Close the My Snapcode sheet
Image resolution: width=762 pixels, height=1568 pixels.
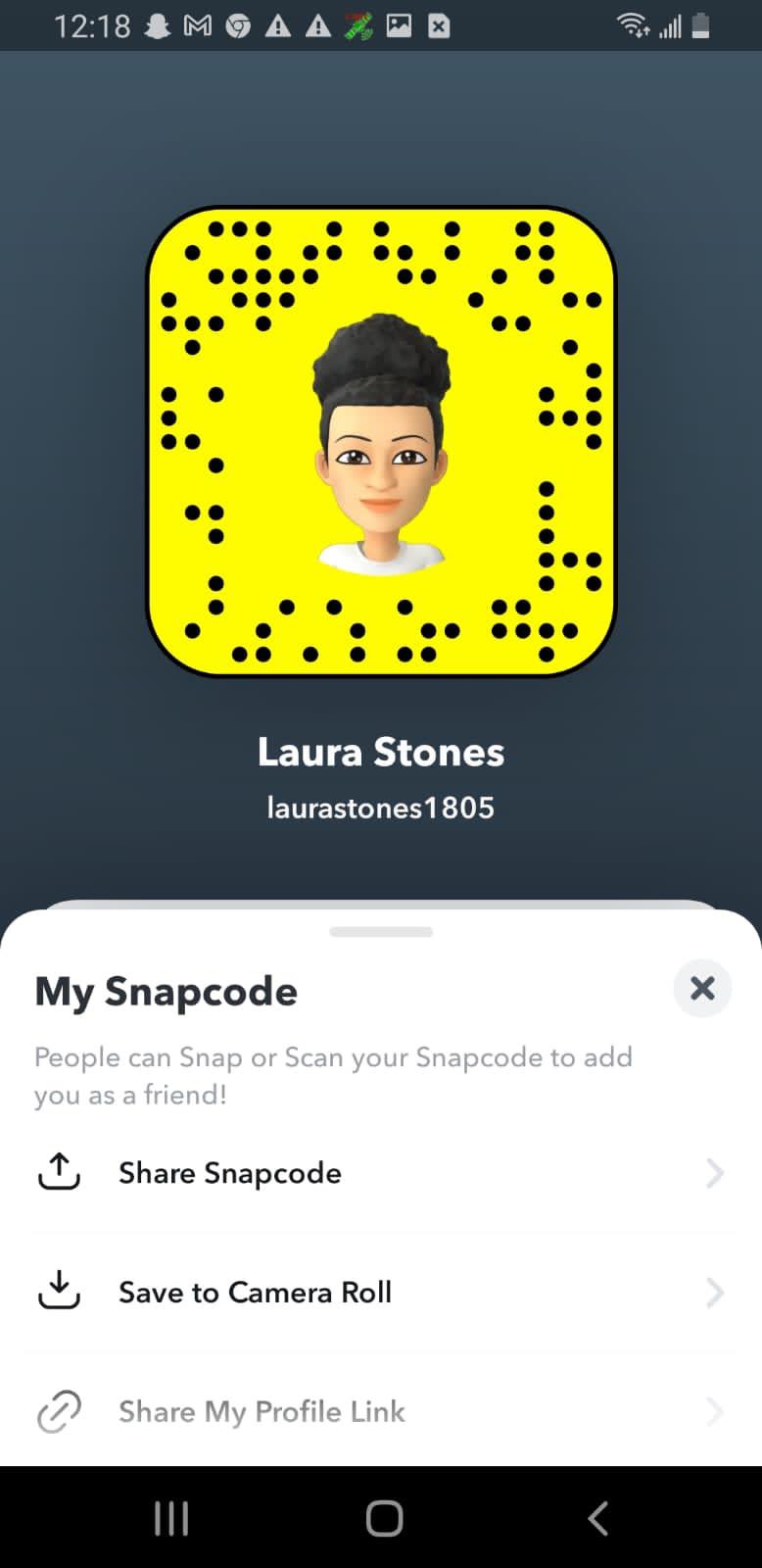click(702, 988)
